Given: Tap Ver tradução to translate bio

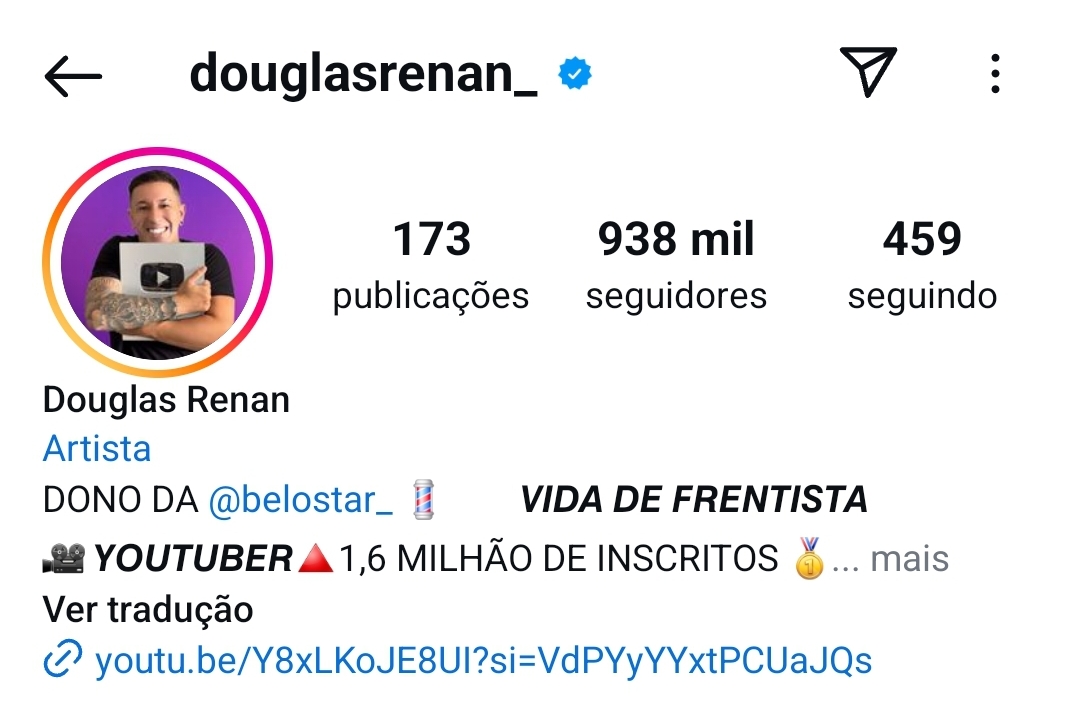Looking at the screenshot, I should pos(148,609).
